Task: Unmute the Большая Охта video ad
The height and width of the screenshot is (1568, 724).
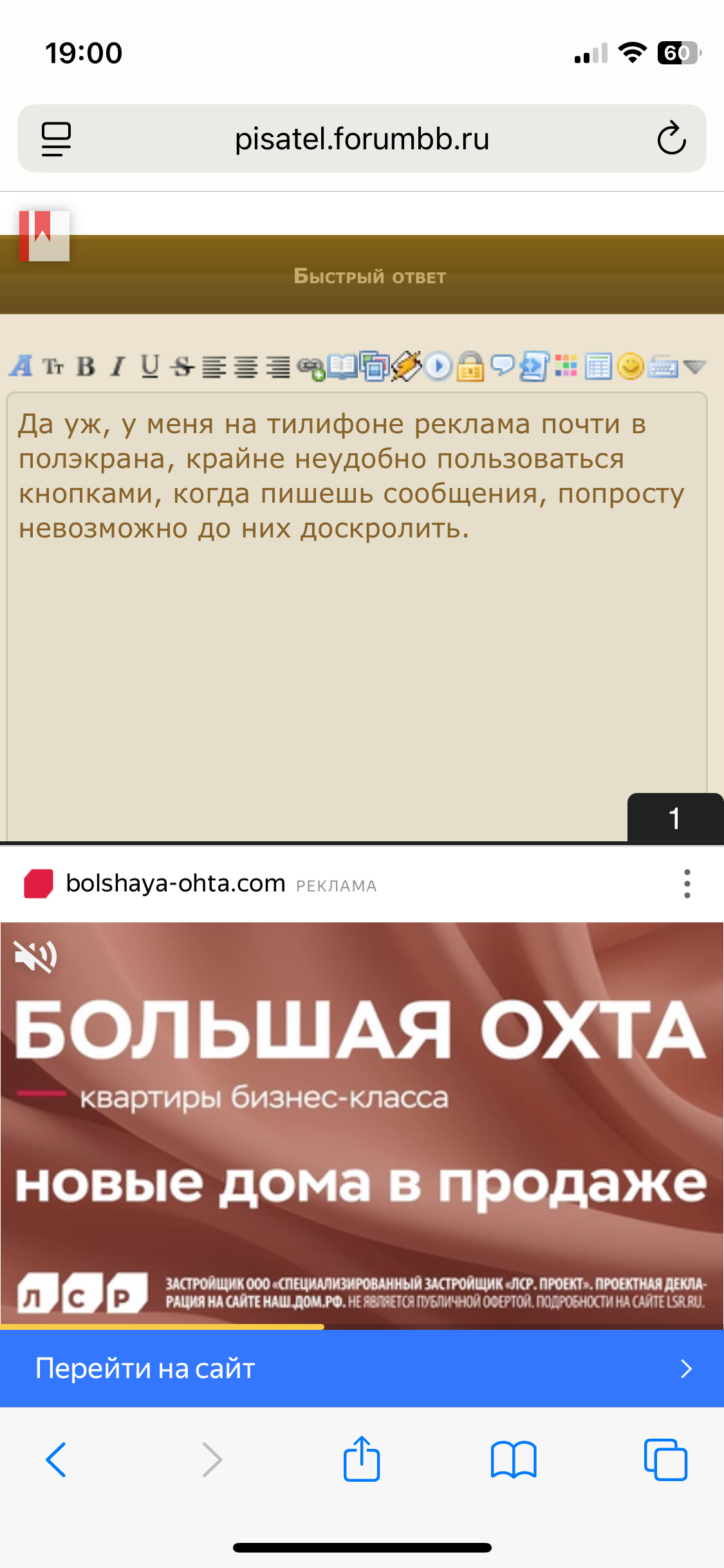Action: pyautogui.click(x=36, y=956)
